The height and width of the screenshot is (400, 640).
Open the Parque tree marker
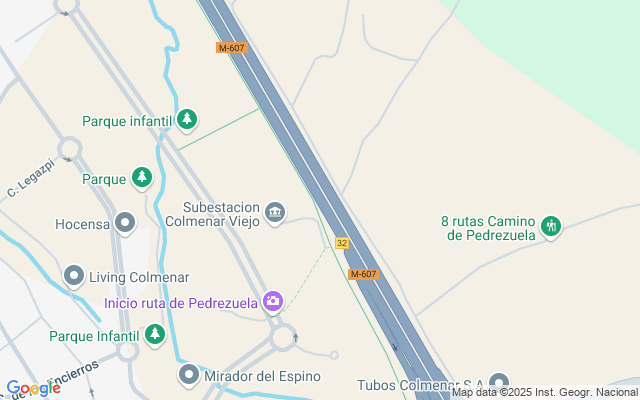coord(142,178)
